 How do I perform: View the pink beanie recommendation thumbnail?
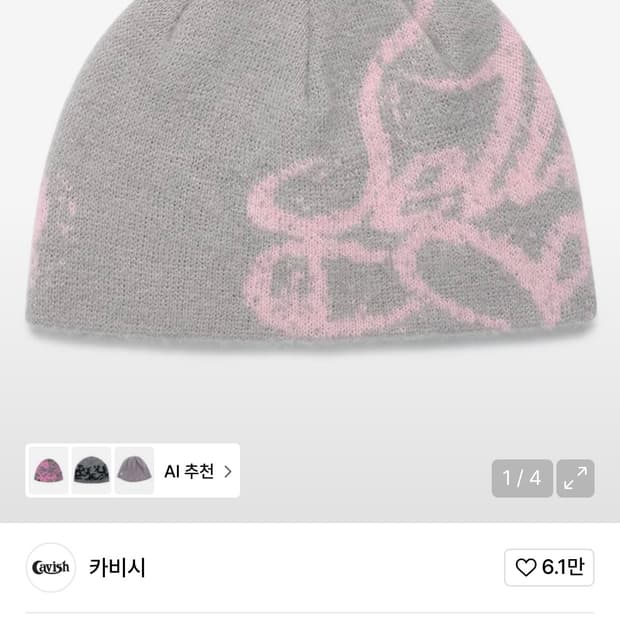point(49,470)
